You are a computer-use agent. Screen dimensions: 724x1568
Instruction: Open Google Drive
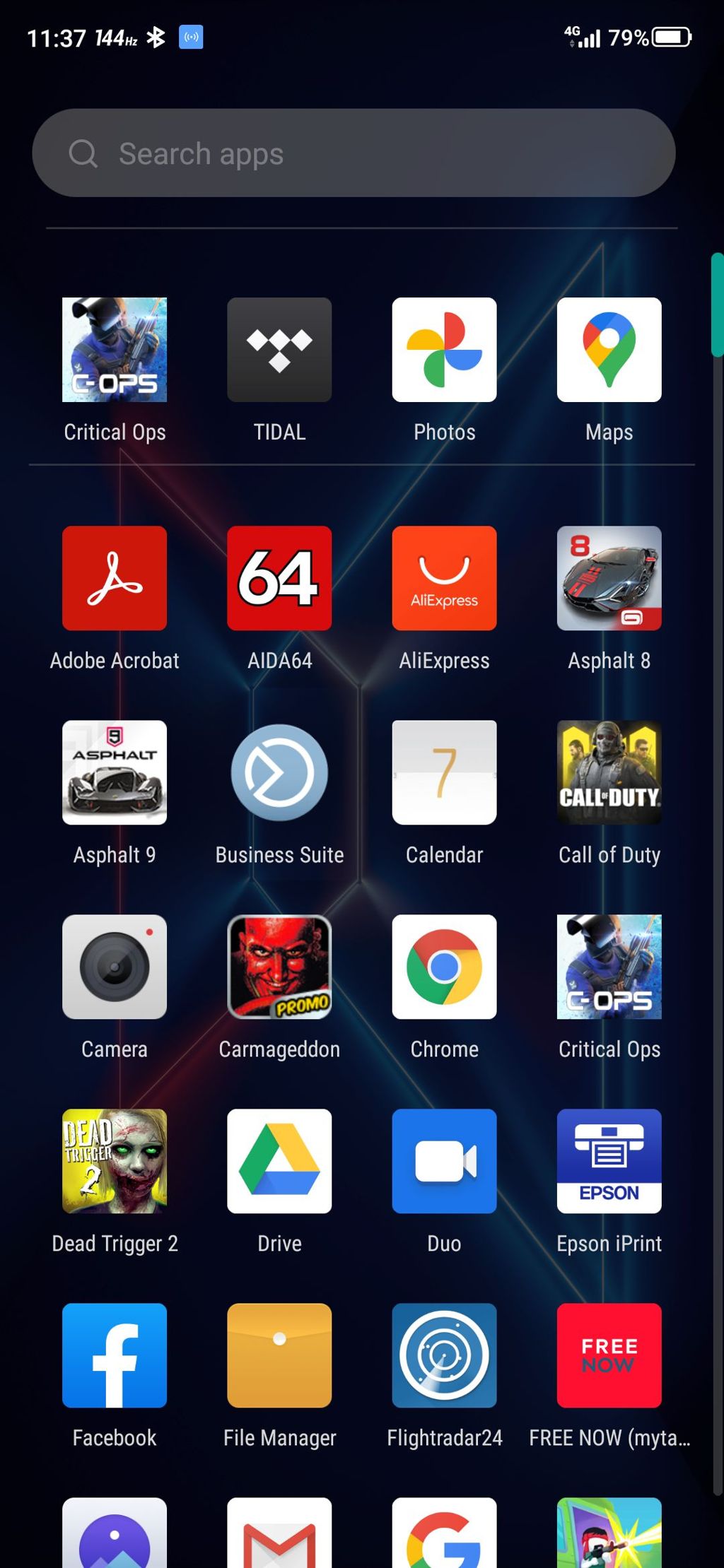click(x=279, y=1161)
